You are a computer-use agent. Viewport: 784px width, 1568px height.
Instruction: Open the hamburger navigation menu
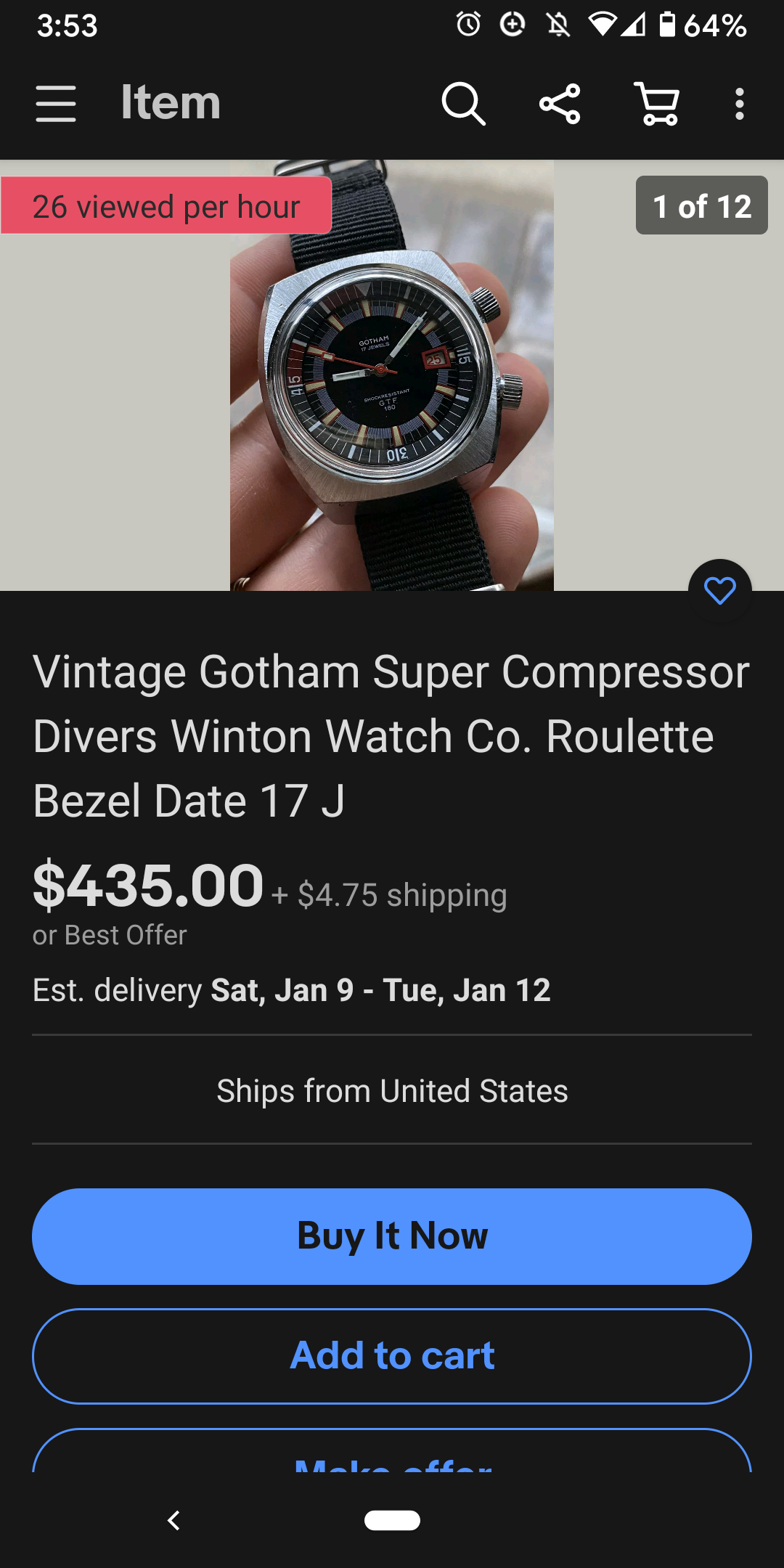56,103
